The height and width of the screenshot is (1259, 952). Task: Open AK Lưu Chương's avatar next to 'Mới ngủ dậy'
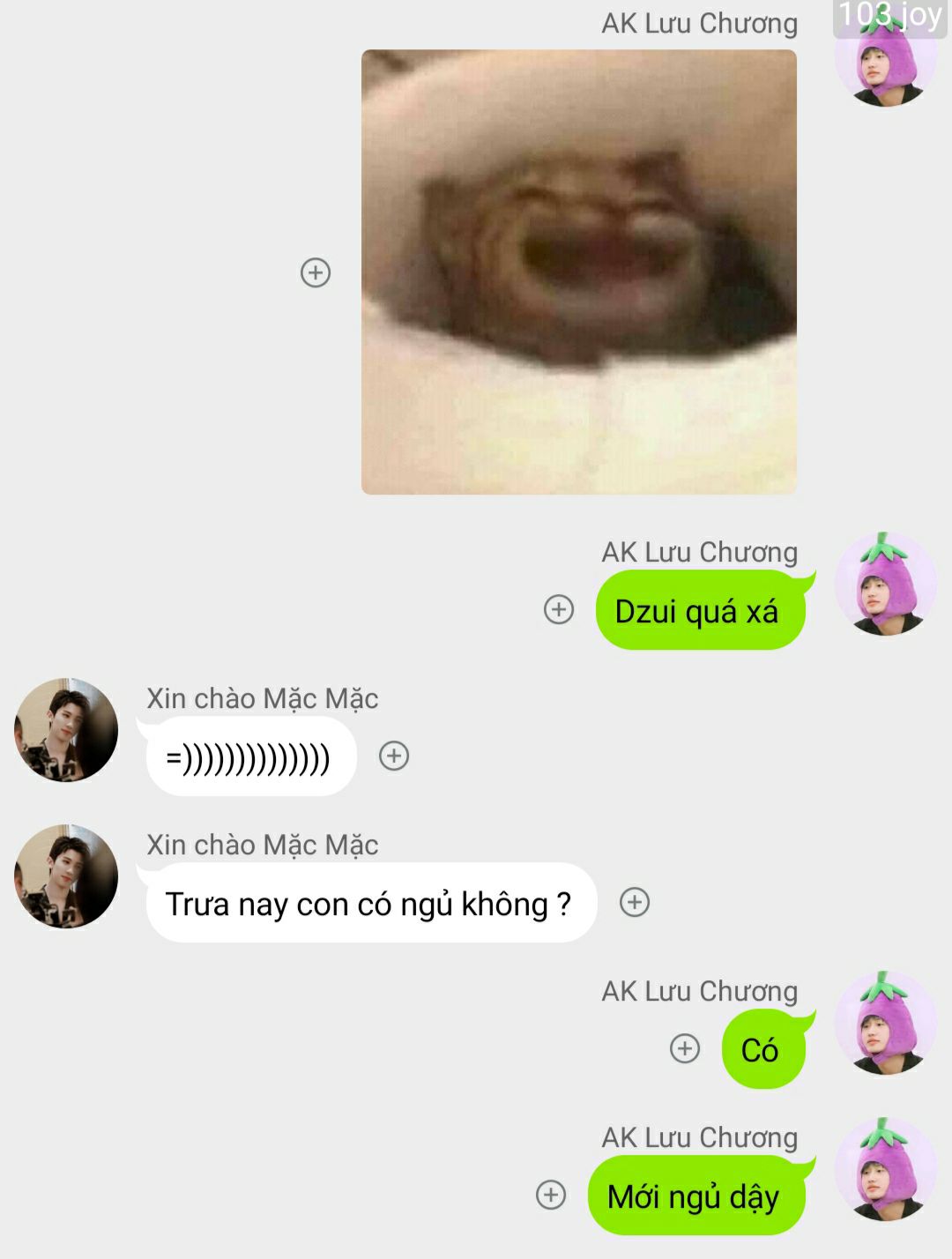click(x=885, y=1169)
